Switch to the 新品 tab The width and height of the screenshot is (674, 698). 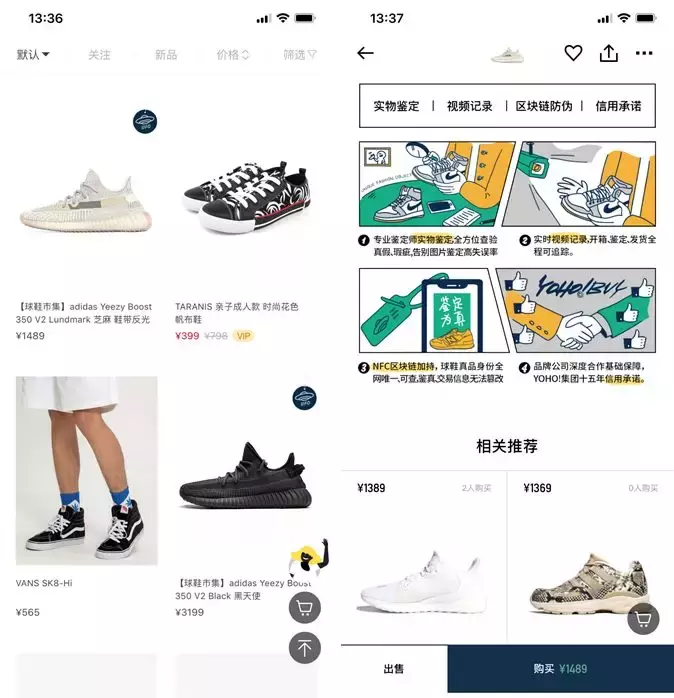[166, 55]
